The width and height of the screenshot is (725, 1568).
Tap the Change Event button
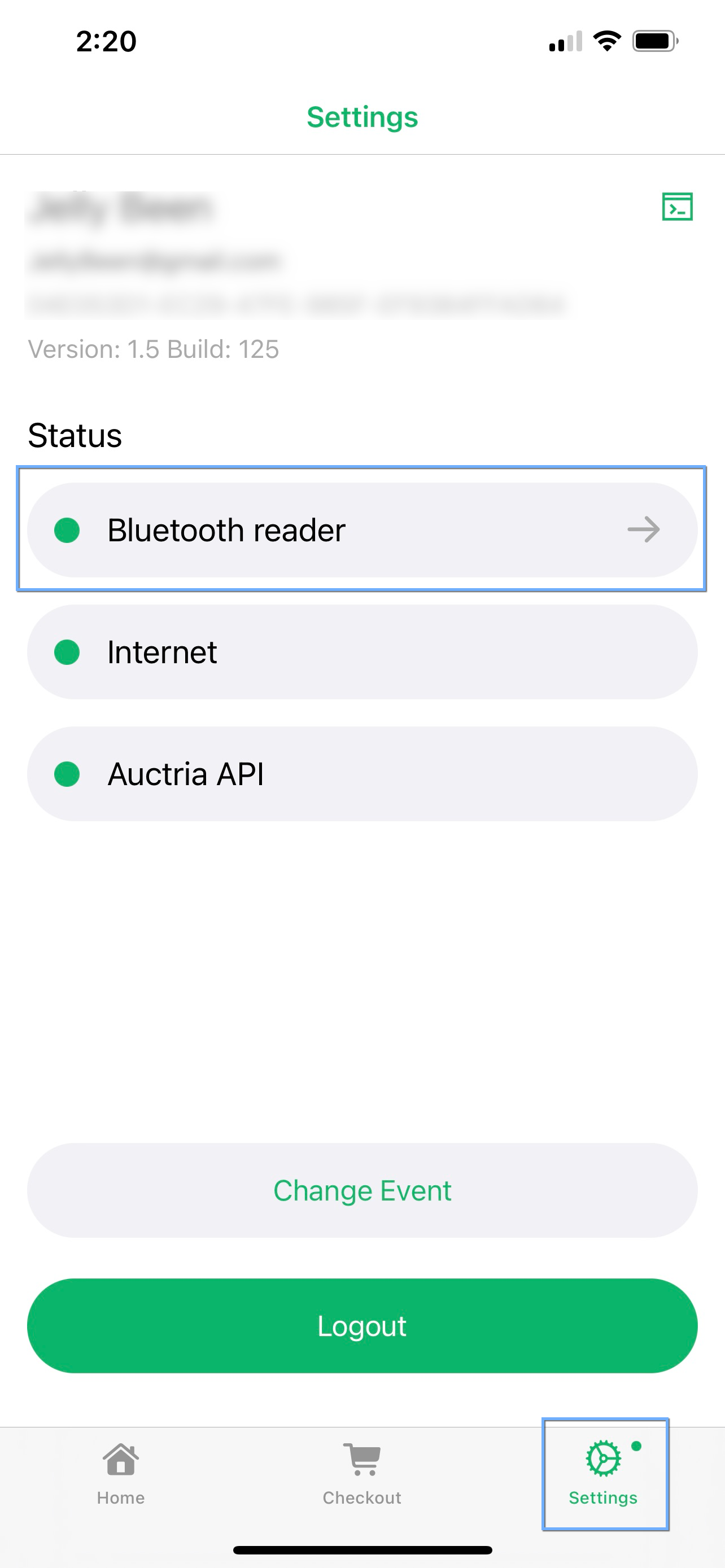(x=361, y=1190)
